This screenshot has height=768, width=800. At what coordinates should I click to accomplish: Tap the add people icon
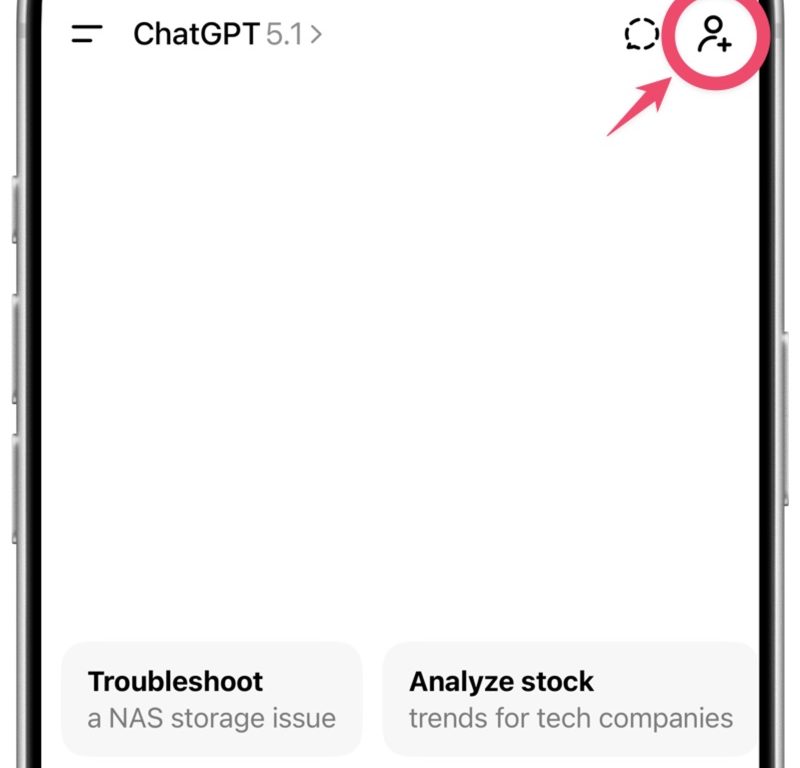715,35
